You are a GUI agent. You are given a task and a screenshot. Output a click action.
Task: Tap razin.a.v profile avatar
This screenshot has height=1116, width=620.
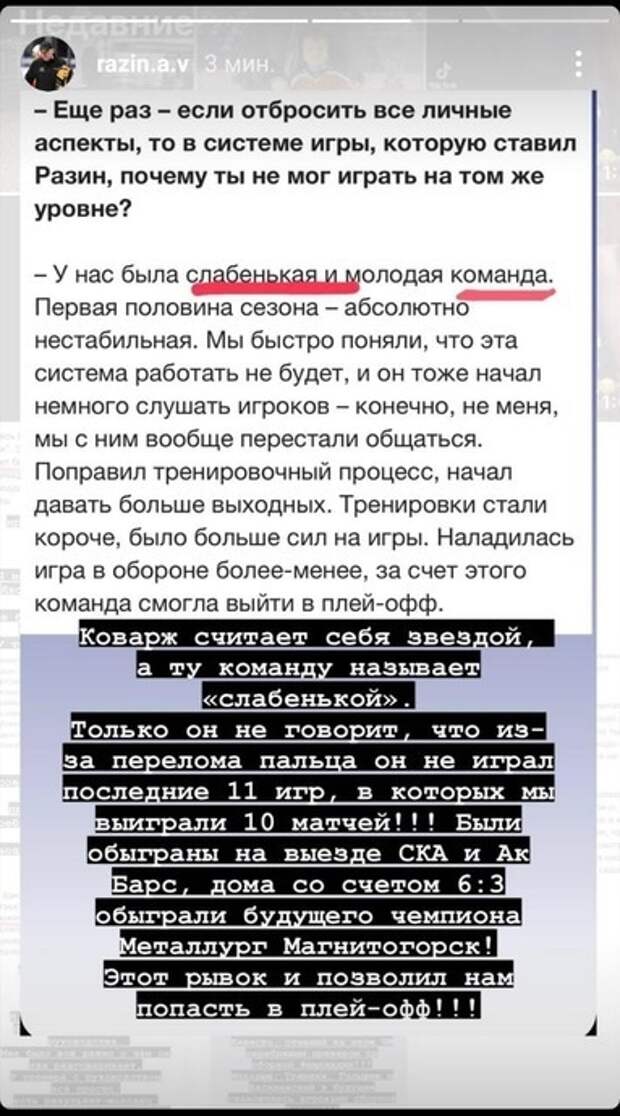coord(46,66)
